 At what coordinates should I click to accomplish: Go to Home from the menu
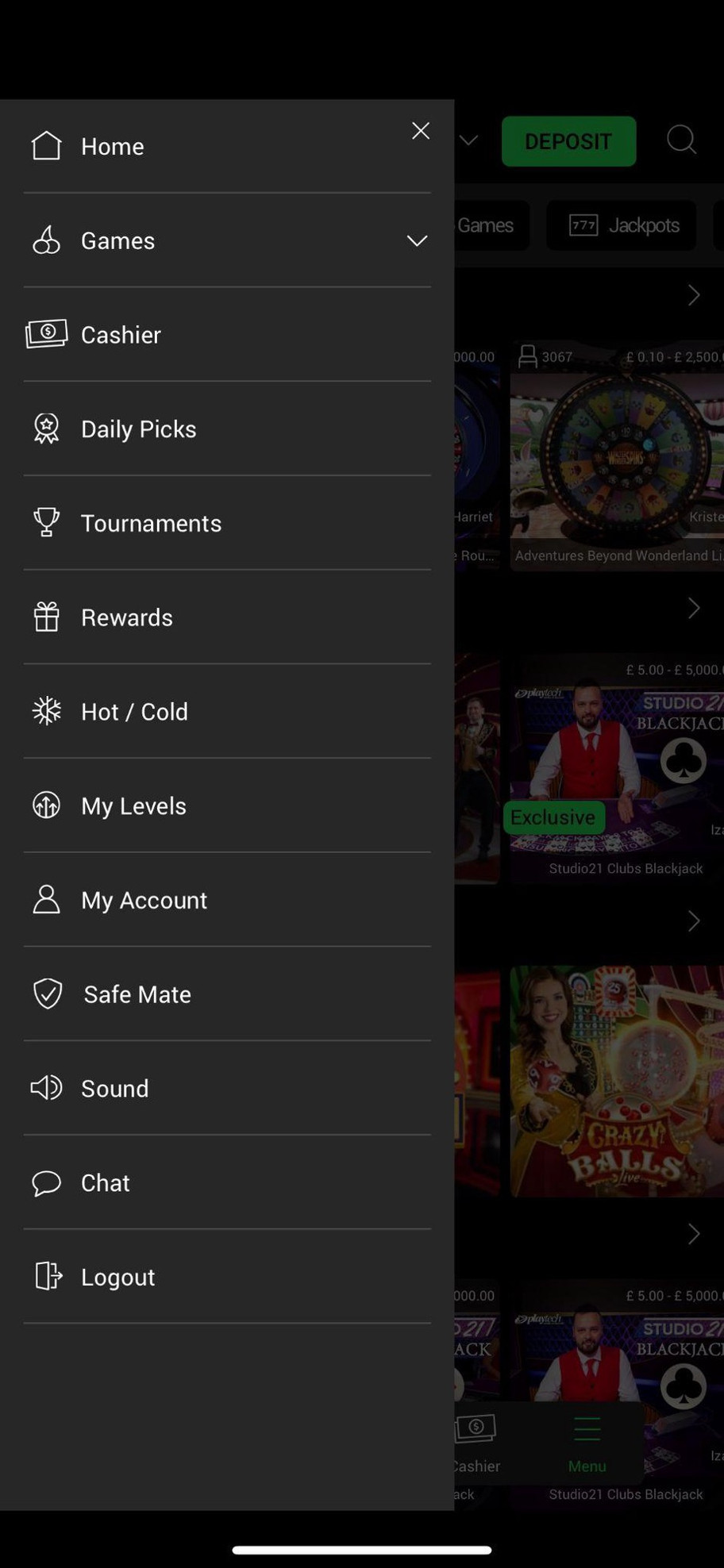[113, 147]
